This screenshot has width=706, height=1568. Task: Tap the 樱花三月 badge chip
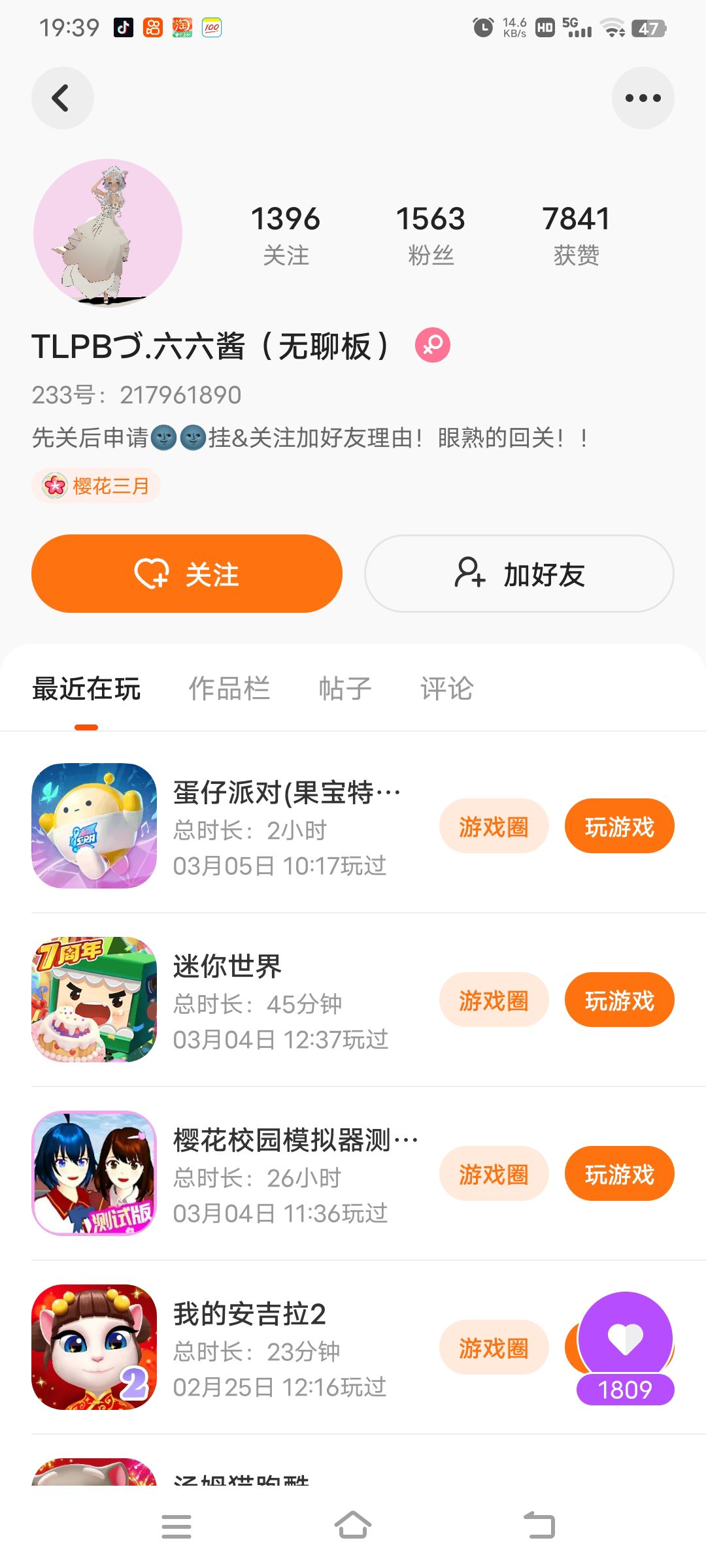pyautogui.click(x=96, y=485)
